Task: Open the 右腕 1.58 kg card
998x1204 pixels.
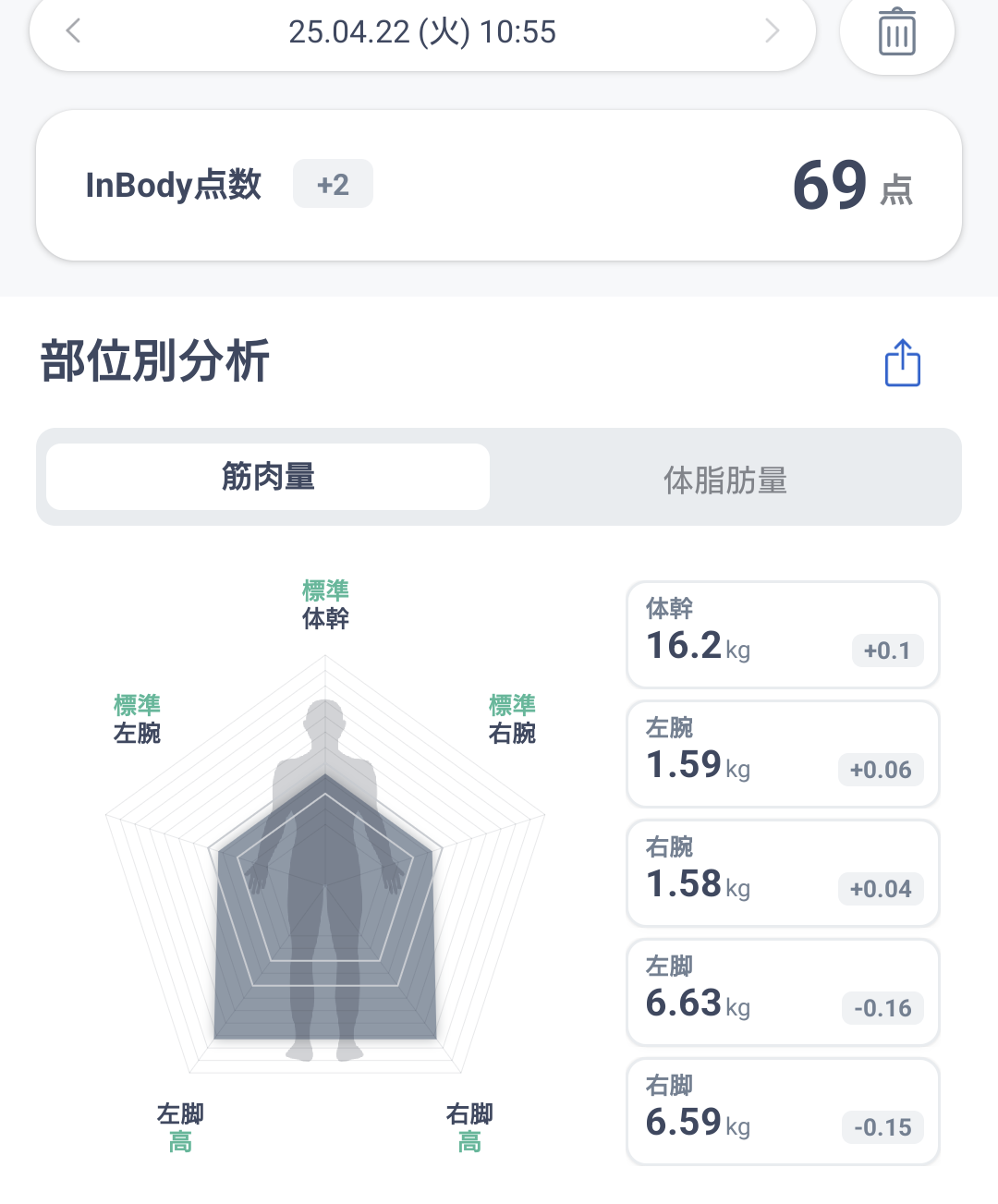Action: 783,873
